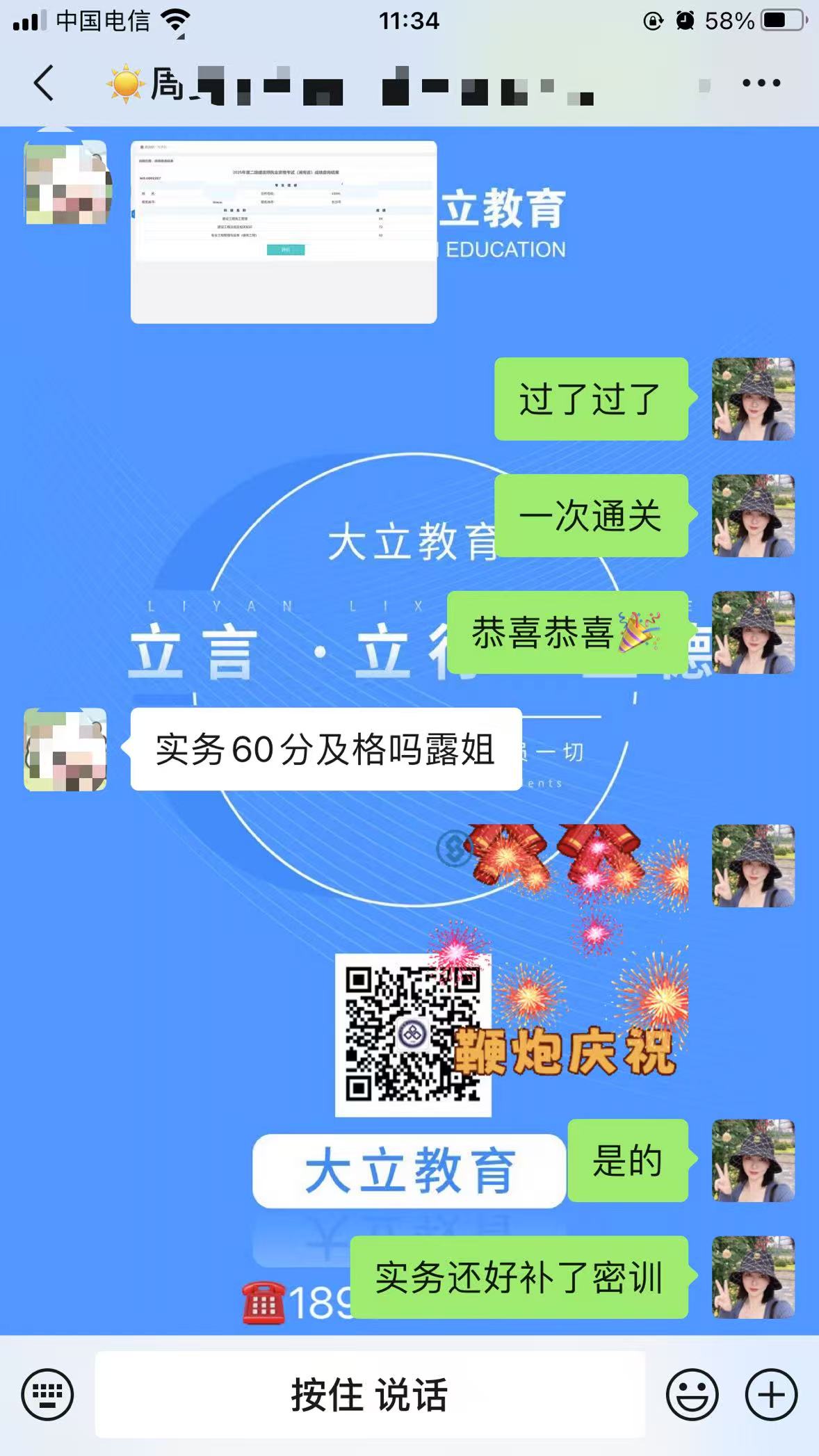This screenshot has width=819, height=1456.
Task: Switch from voice to keyboard input
Action: [47, 1394]
